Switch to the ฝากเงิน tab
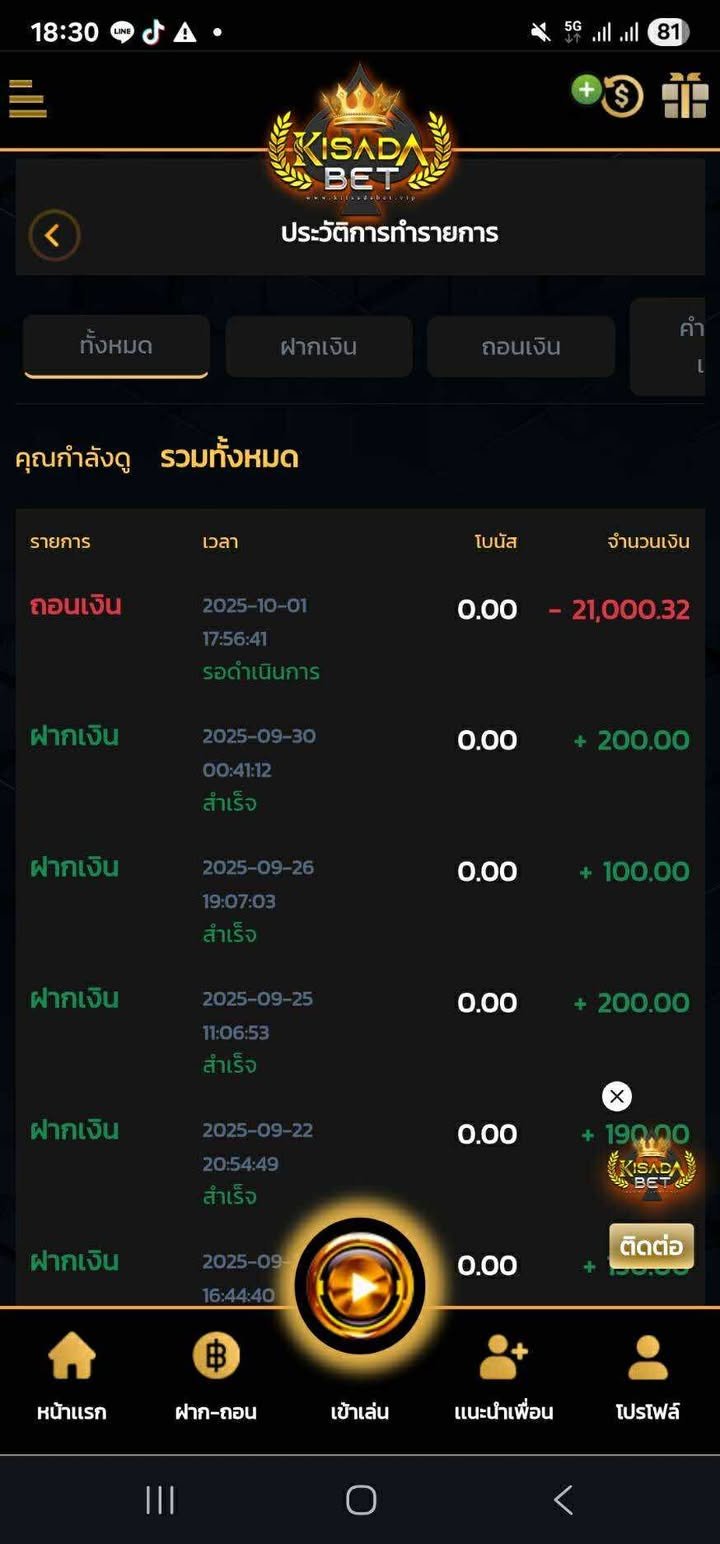Viewport: 720px width, 1544px height. tap(318, 347)
